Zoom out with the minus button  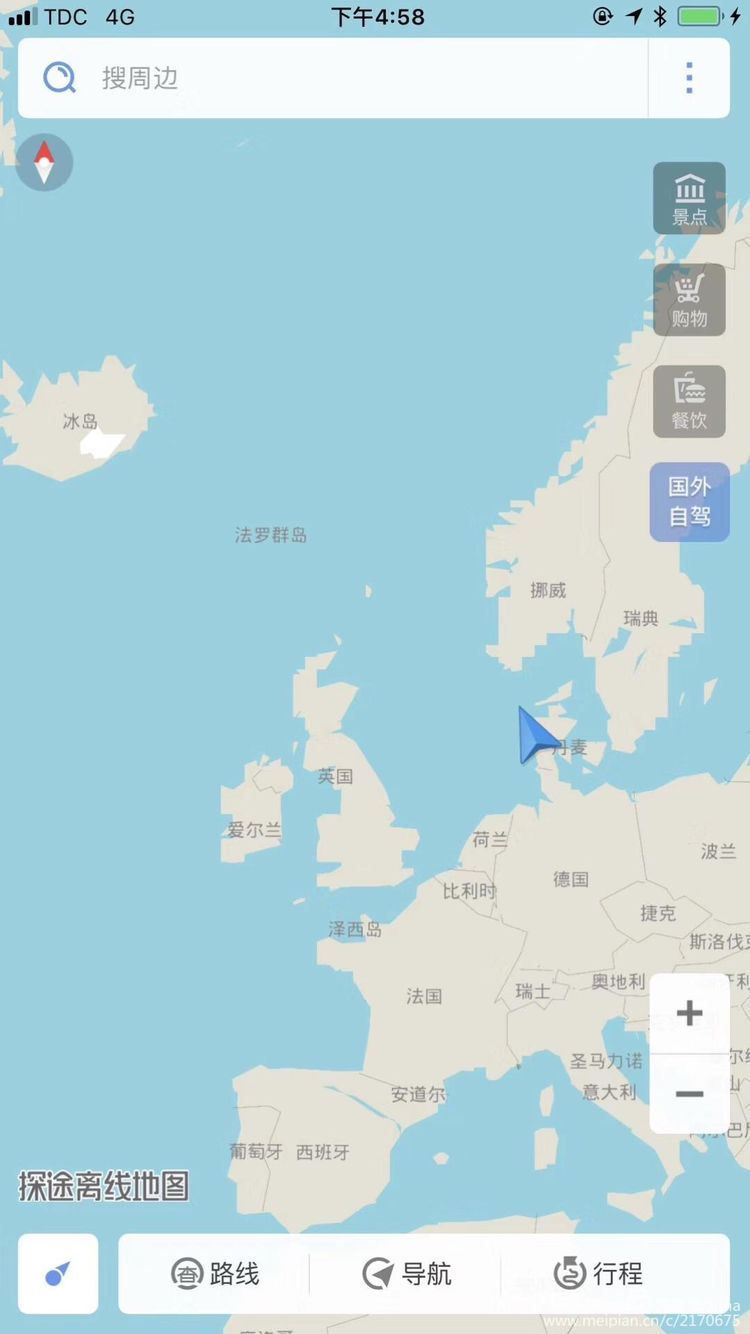[x=689, y=1093]
